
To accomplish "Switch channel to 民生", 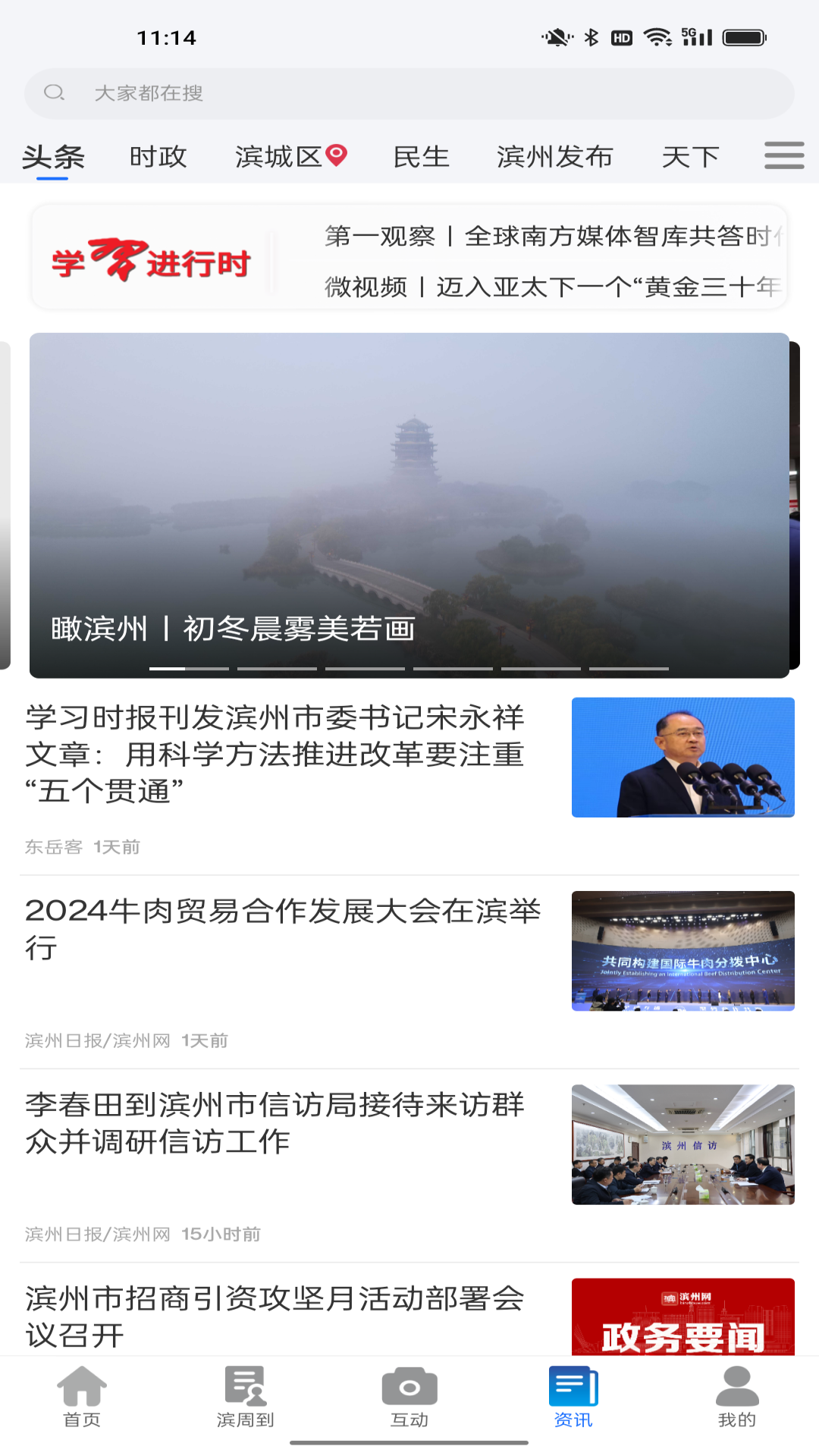I will coord(423,156).
